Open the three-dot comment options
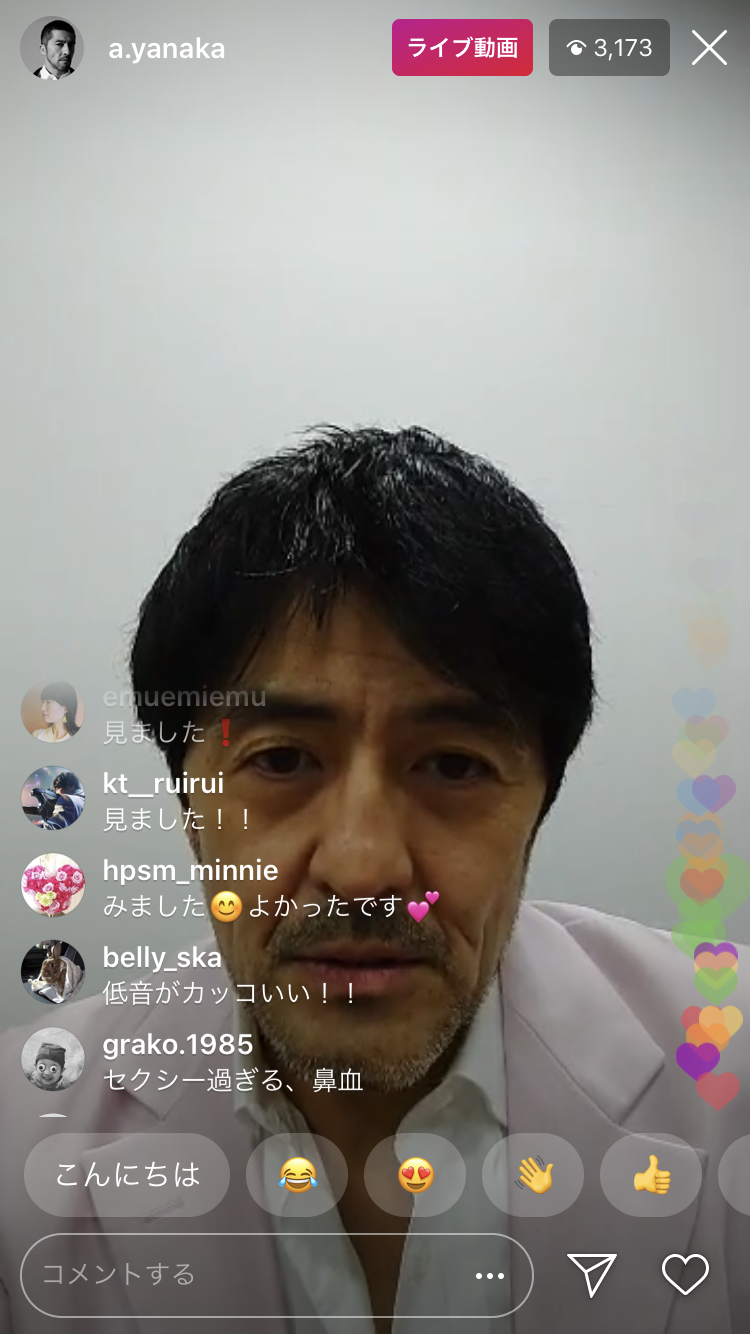Viewport: 750px width, 1334px height. 490,1275
